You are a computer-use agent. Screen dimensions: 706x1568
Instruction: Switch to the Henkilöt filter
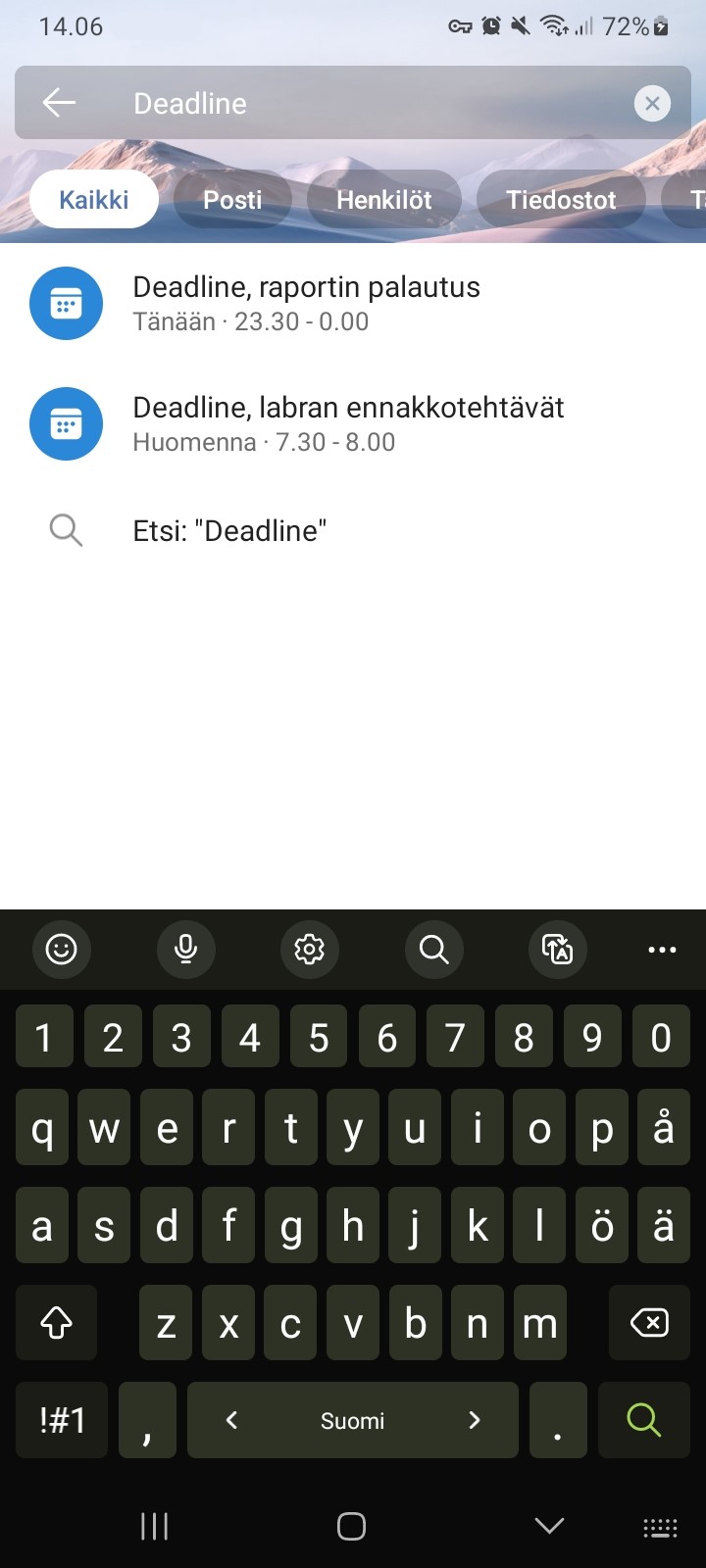[x=384, y=200]
